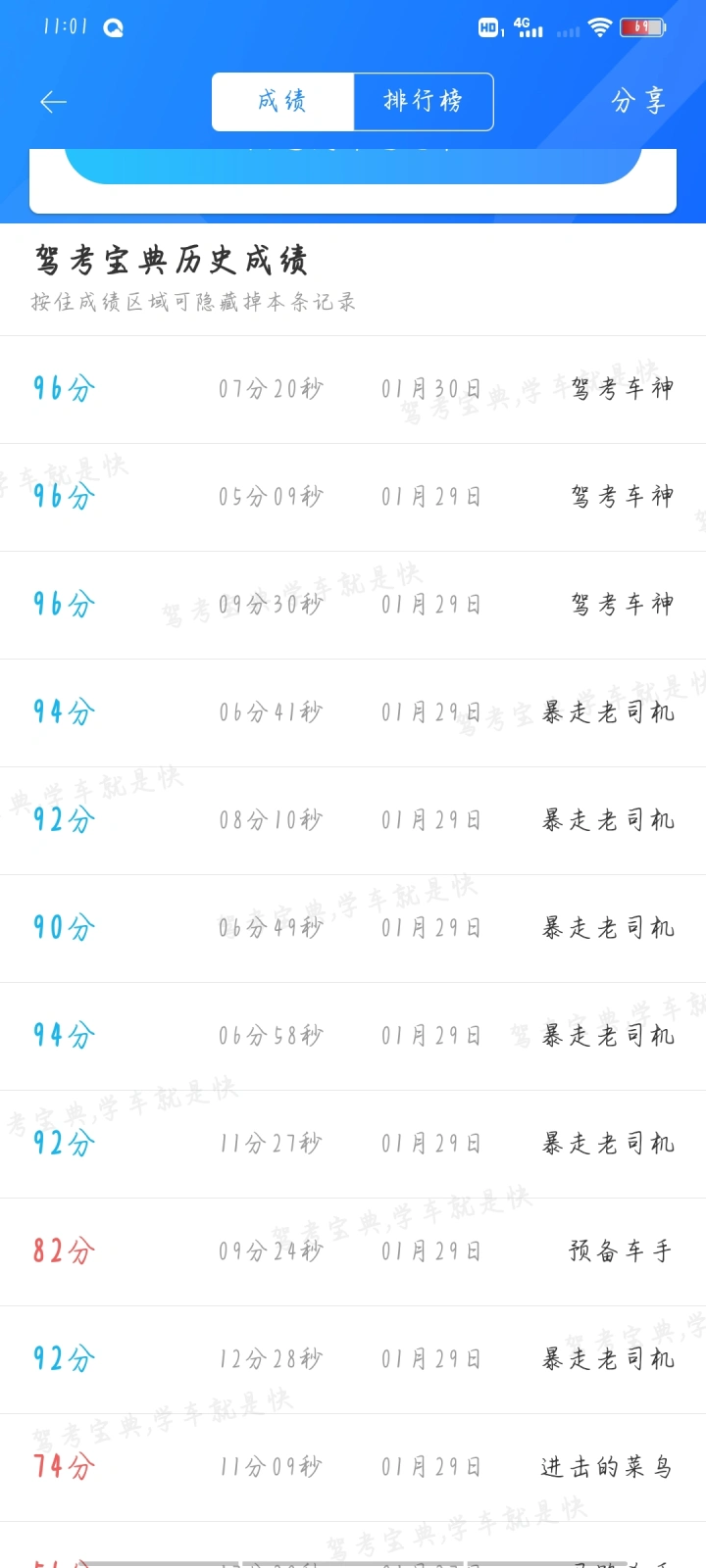The height and width of the screenshot is (1568, 706).
Task: Select the 成绩 tab
Action: point(282,101)
